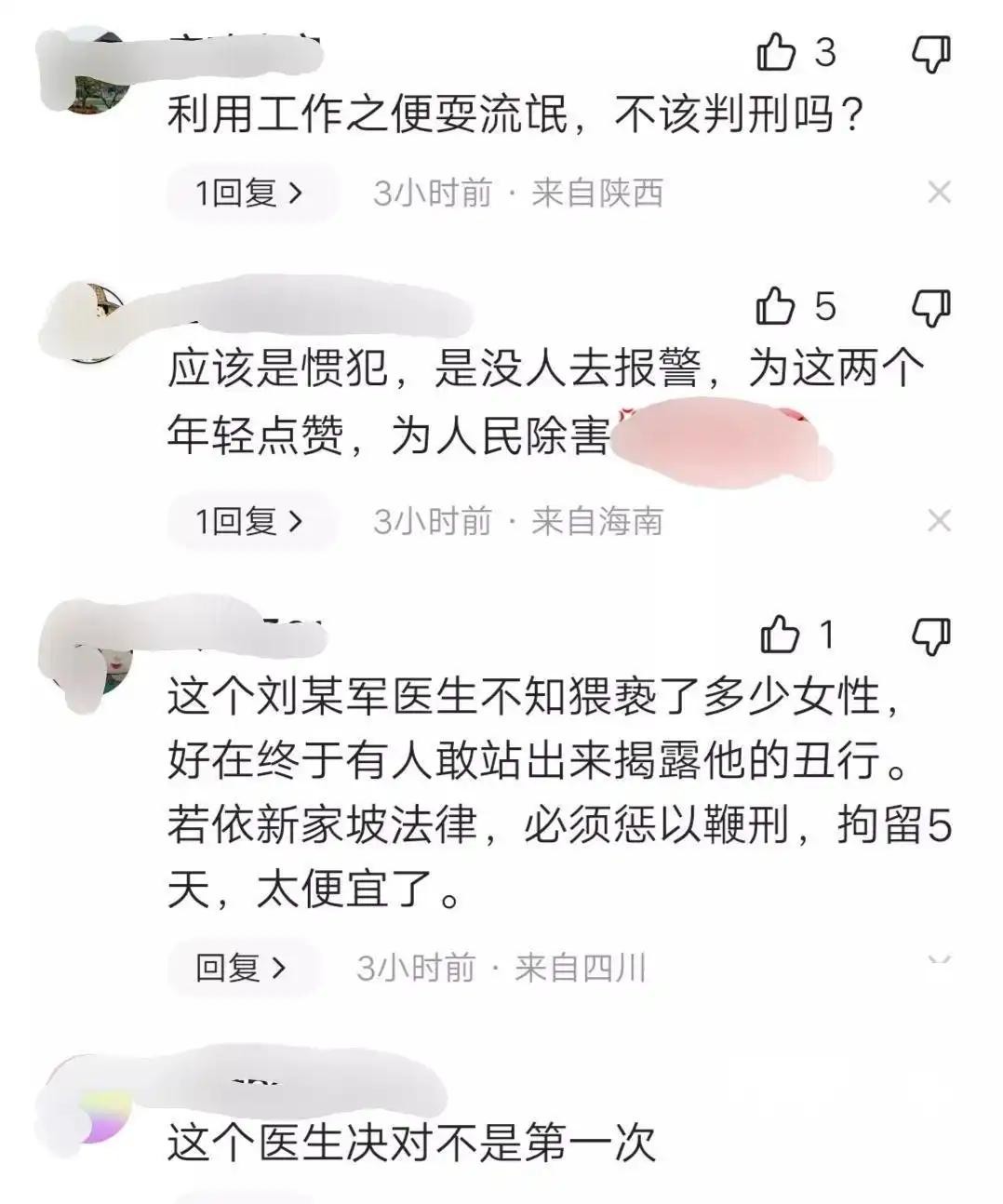This screenshot has height=1204, width=1003.
Task: Dislike the 惯犯 comment
Action: (x=930, y=307)
